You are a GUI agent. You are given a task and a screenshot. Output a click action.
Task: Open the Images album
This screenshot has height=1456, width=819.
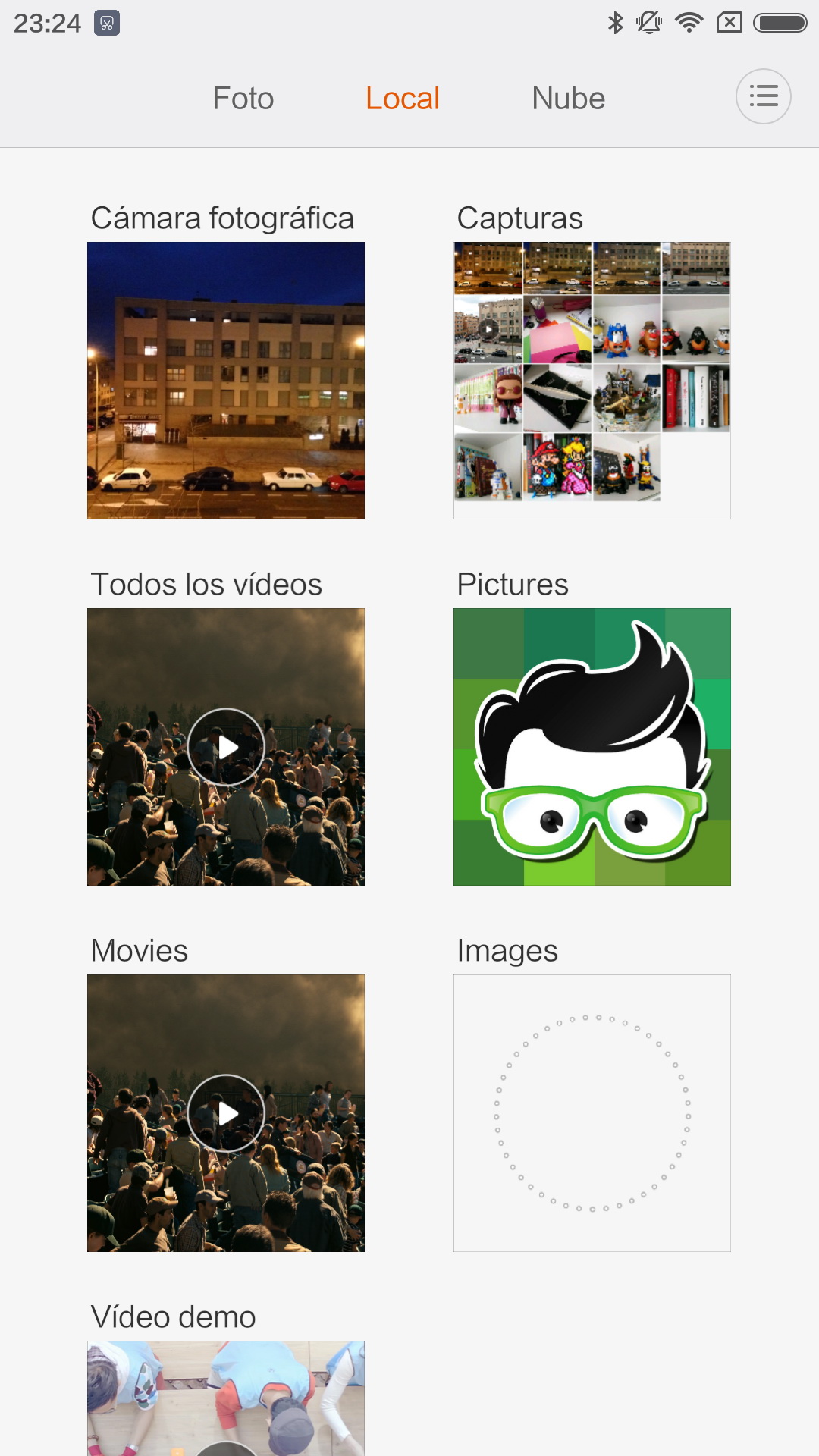(591, 1112)
